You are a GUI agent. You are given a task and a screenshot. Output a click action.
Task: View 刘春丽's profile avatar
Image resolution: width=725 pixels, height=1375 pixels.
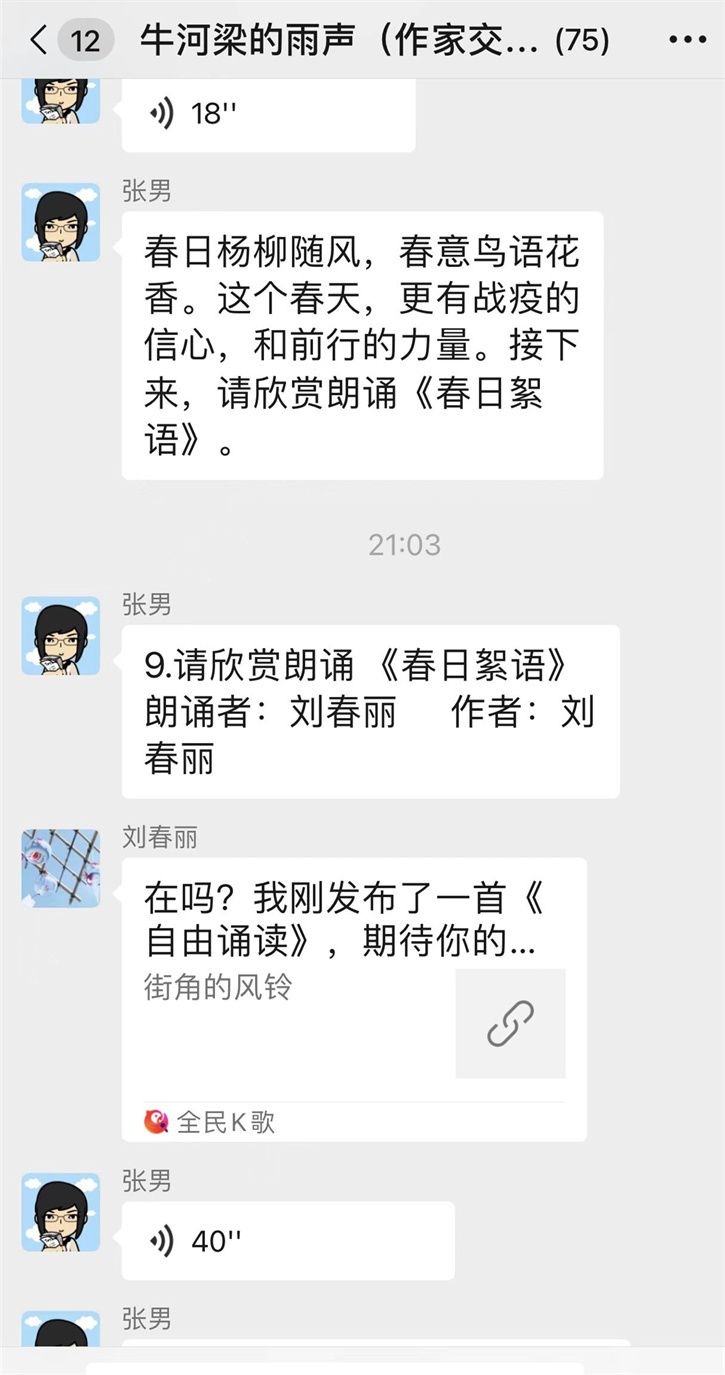(61, 867)
